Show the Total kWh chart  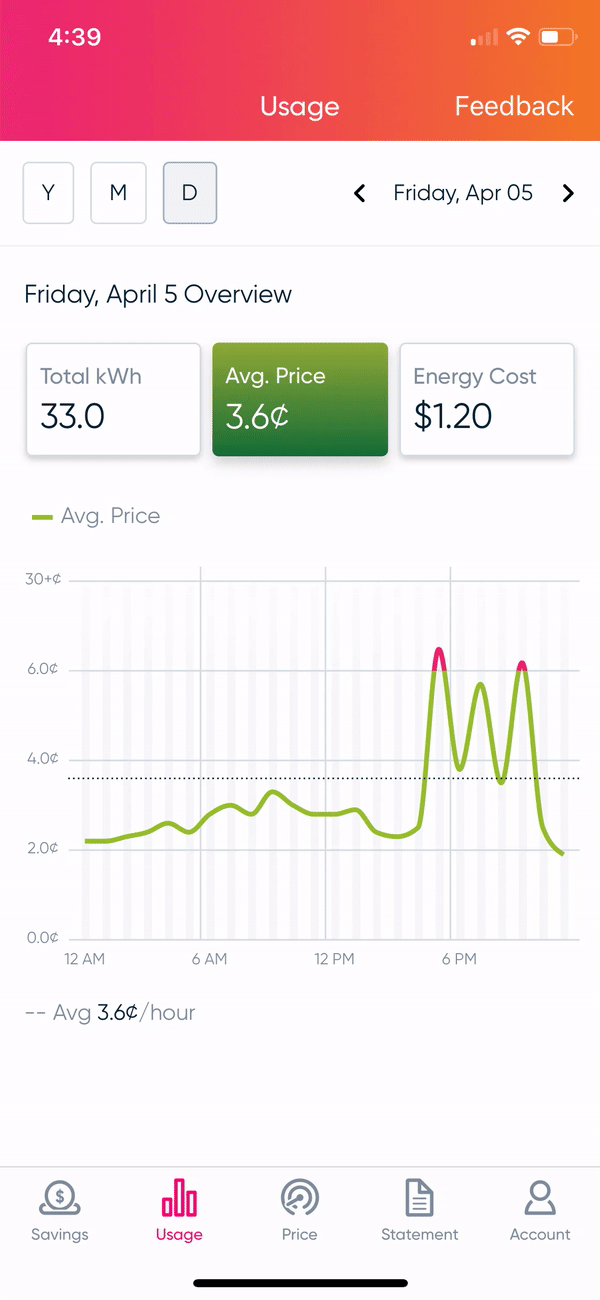coord(113,400)
